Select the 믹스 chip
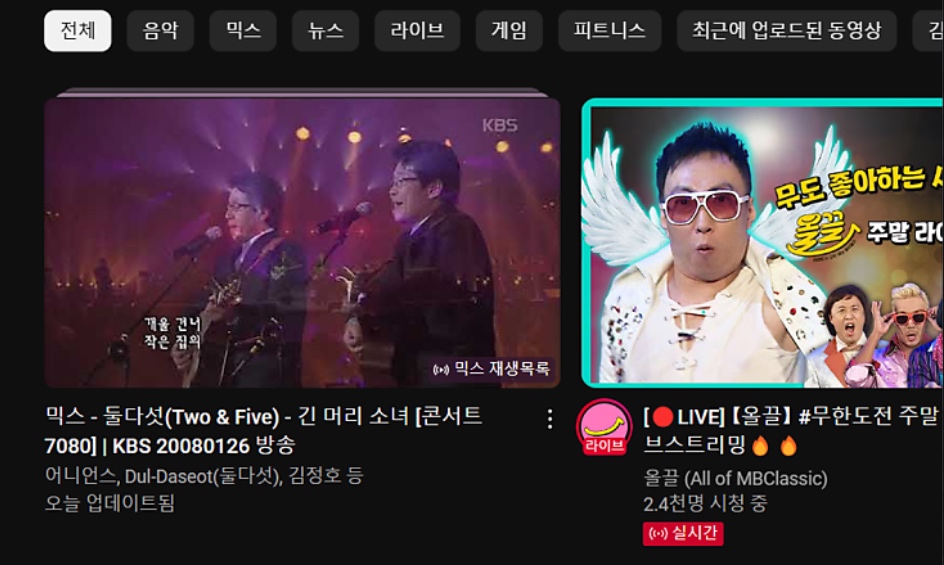The height and width of the screenshot is (565, 944). pos(243,31)
